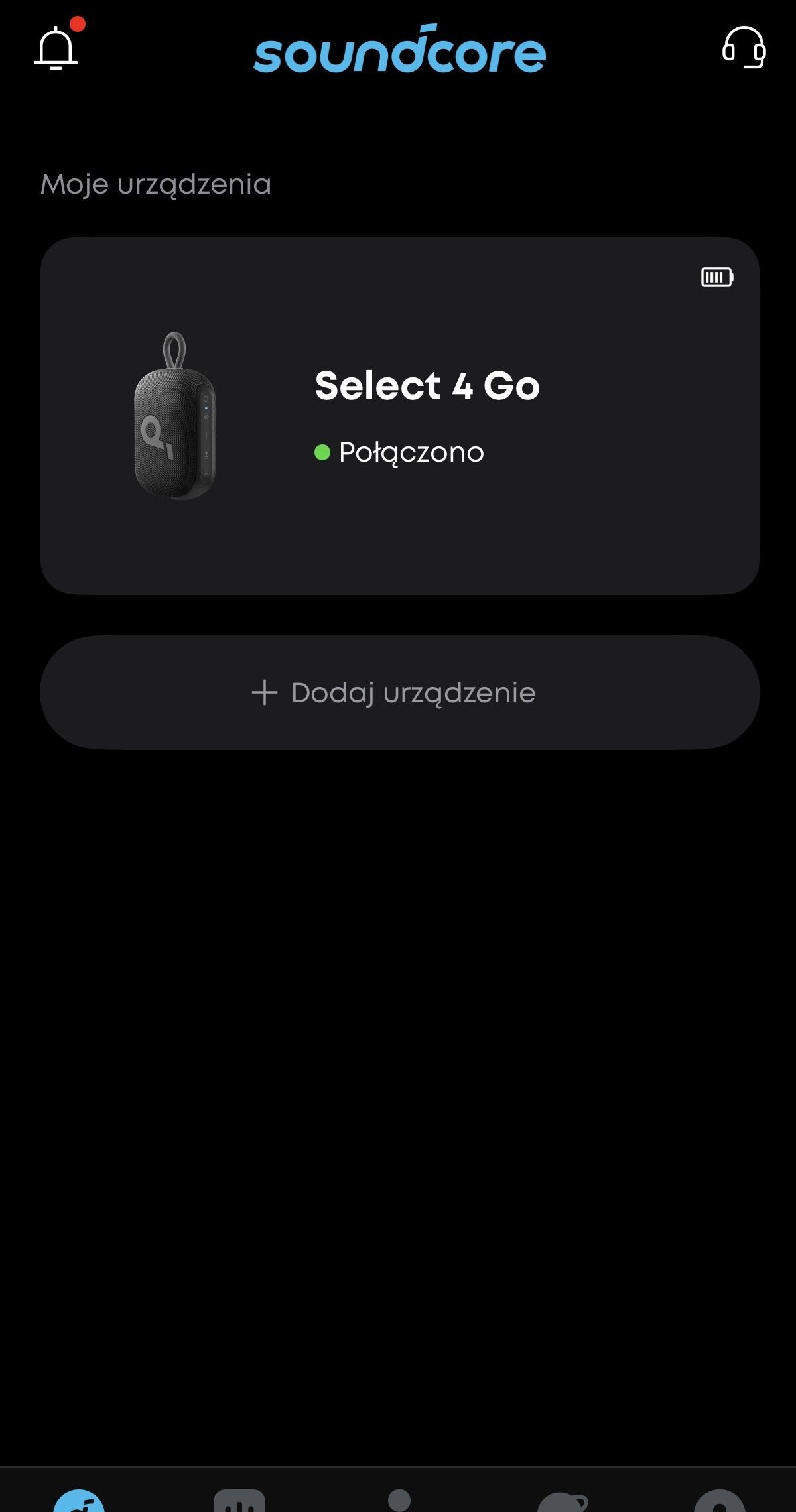Tap the Moje urządzenia heading
This screenshot has height=1512, width=796.
point(156,184)
